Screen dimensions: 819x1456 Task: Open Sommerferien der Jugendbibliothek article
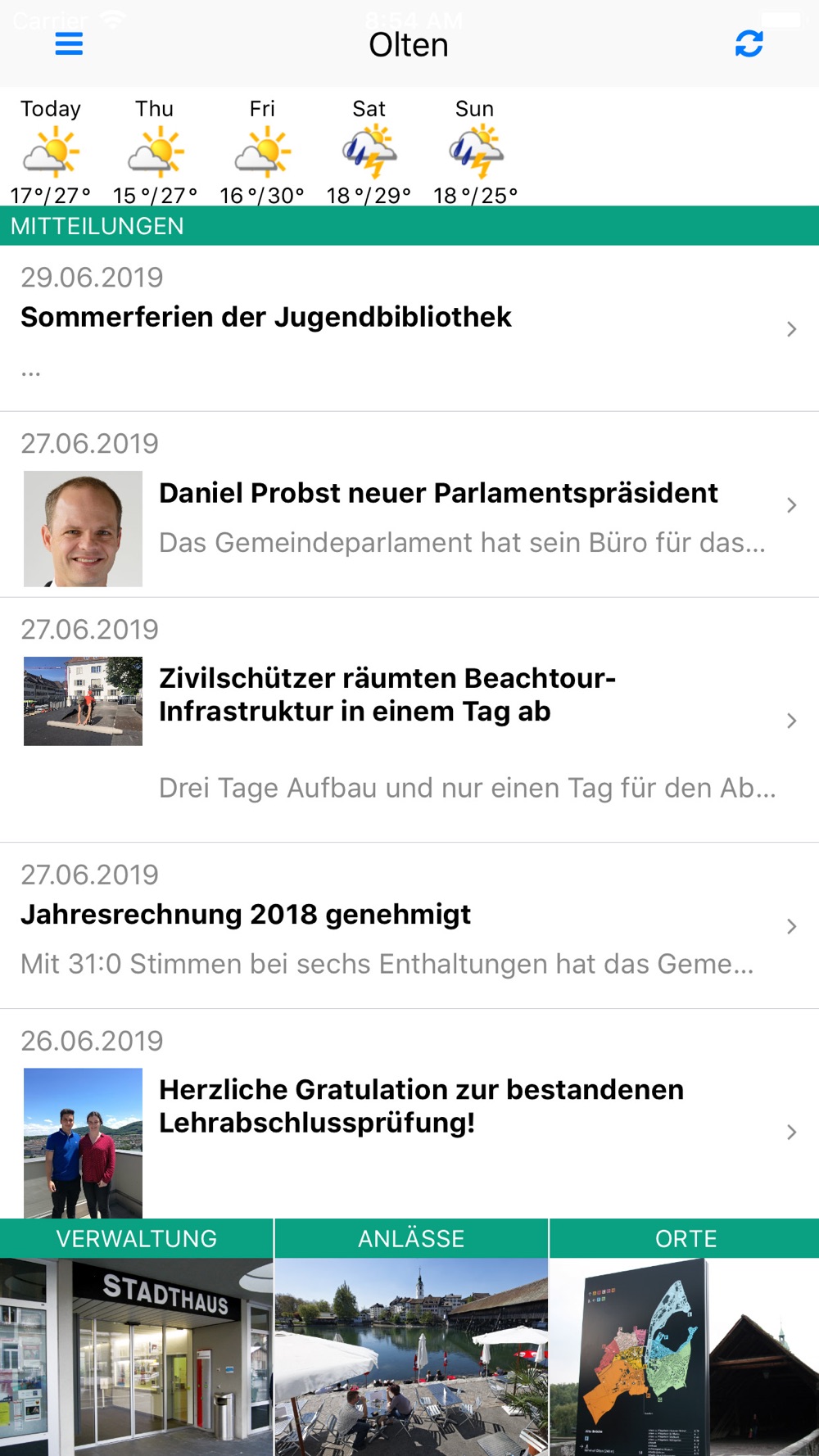[409, 328]
